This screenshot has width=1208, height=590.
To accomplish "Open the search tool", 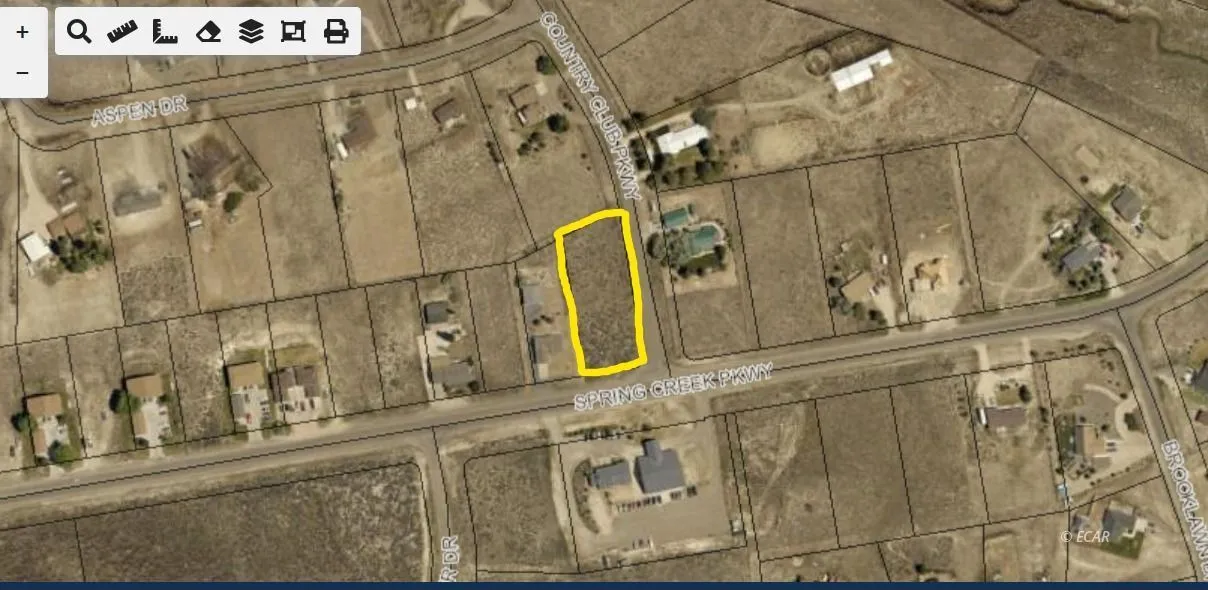I will pyautogui.click(x=79, y=32).
